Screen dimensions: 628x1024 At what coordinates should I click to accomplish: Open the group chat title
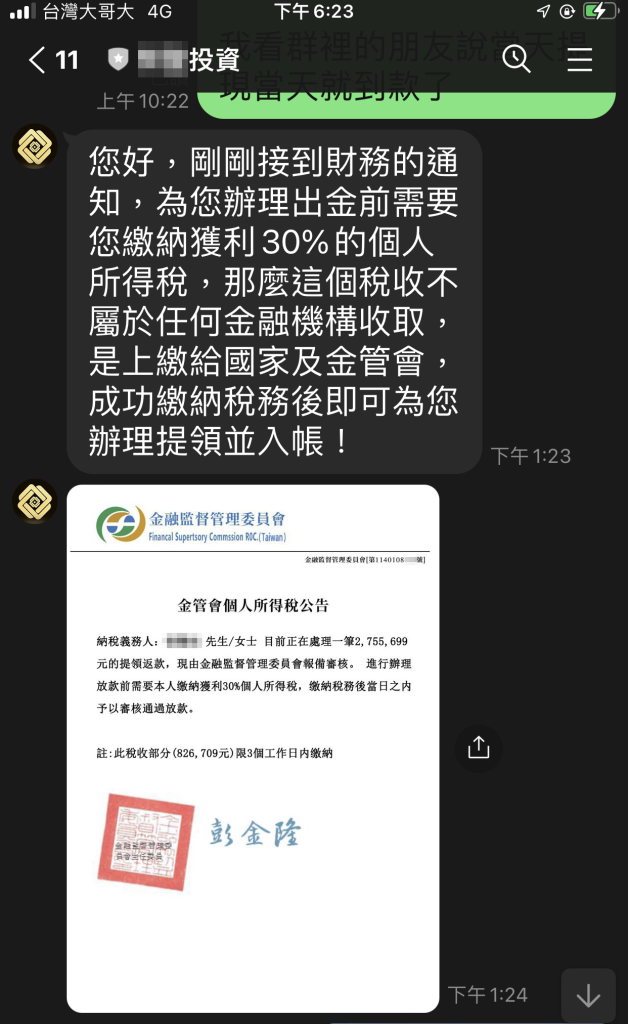coord(188,60)
